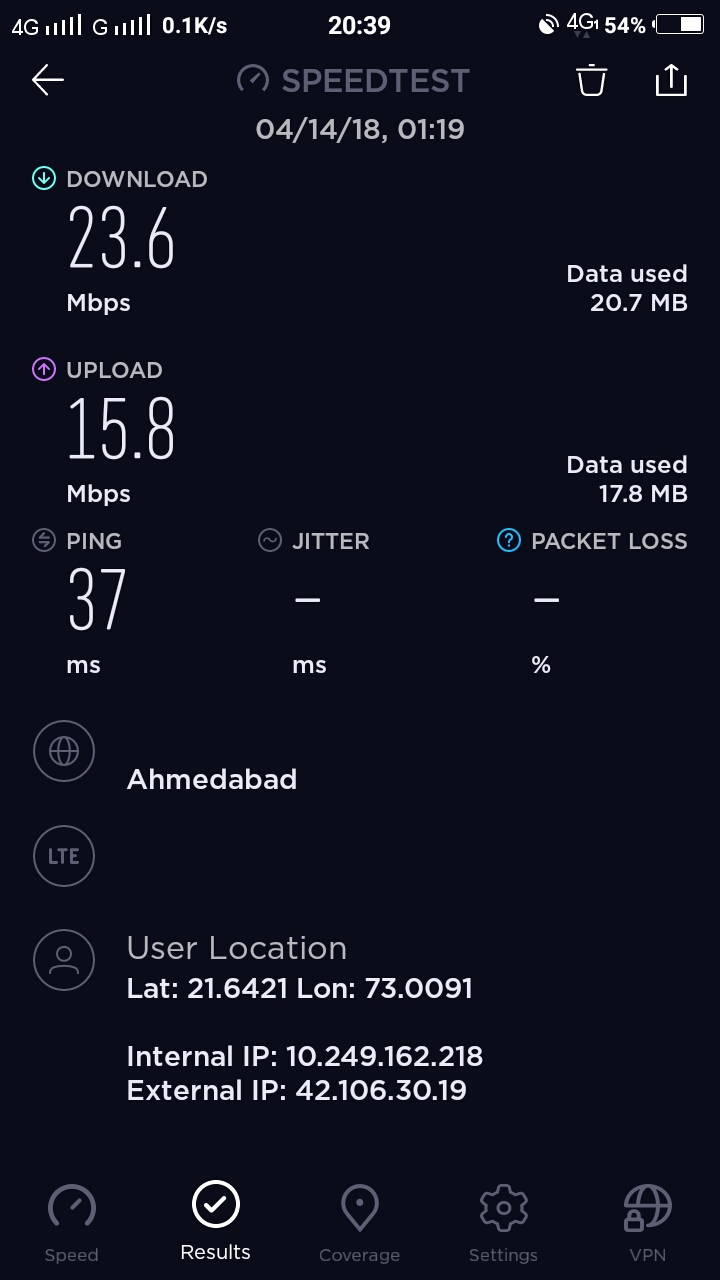Open the packet loss help icon
720x1280 pixels.
509,541
